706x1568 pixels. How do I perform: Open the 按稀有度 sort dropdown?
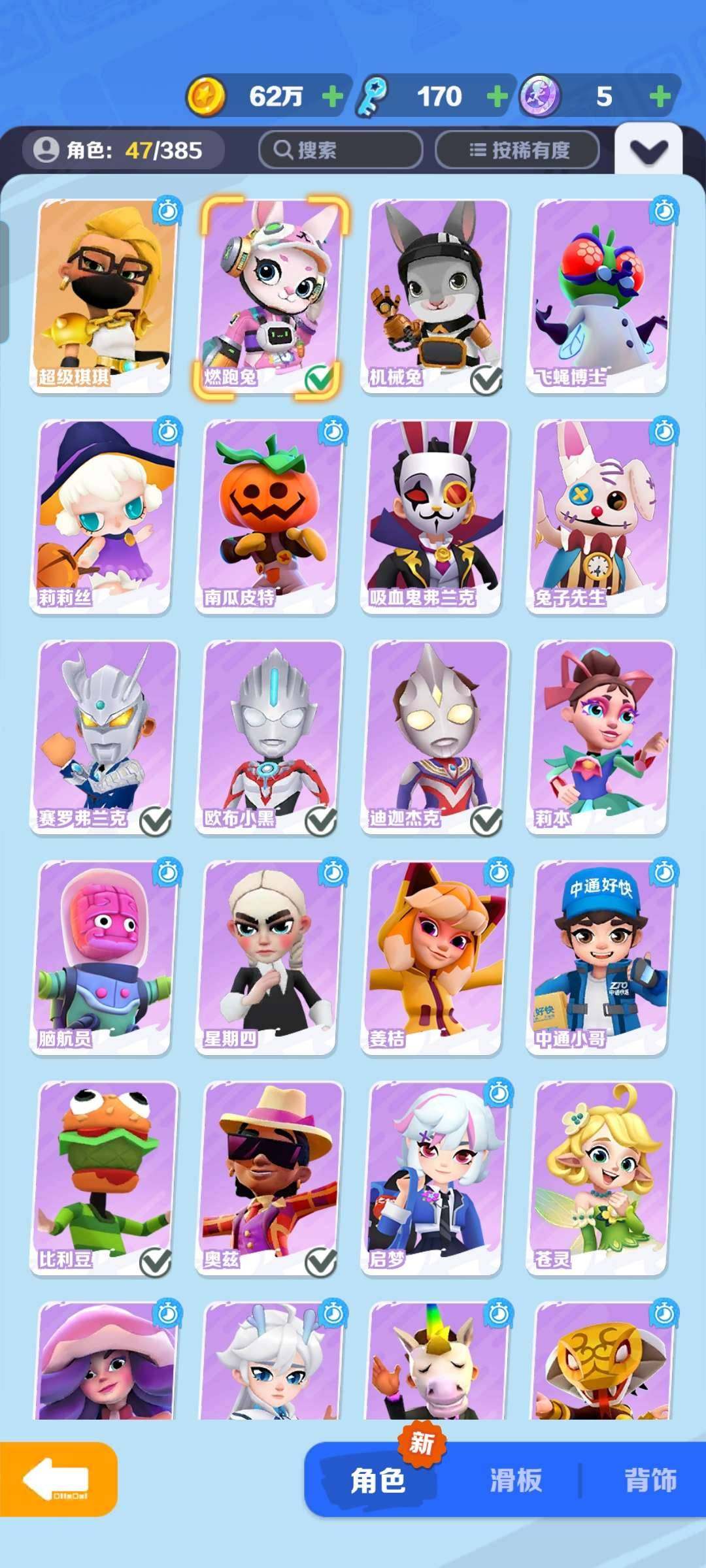[x=518, y=150]
